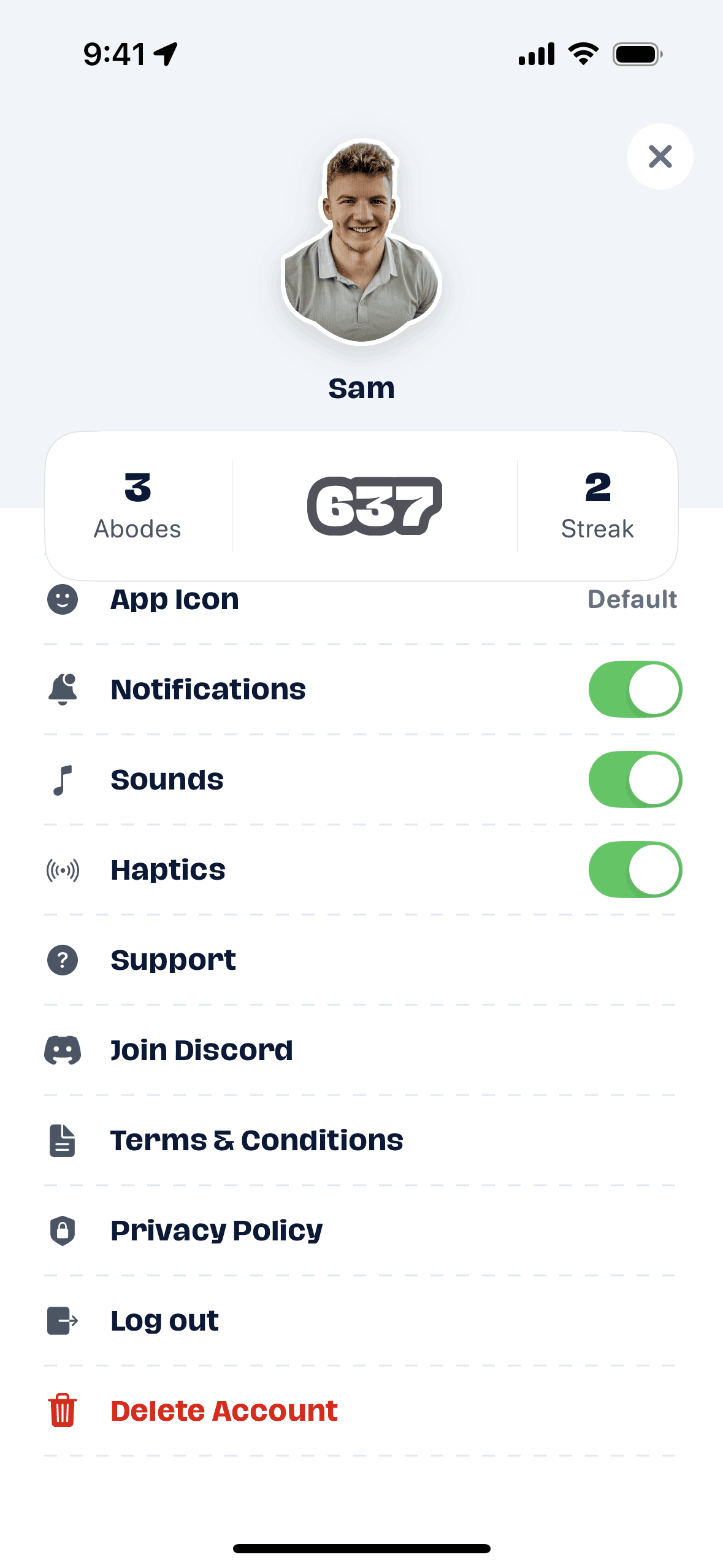Close the profile settings screen
Screen dimensions: 723x1568
[x=660, y=156]
